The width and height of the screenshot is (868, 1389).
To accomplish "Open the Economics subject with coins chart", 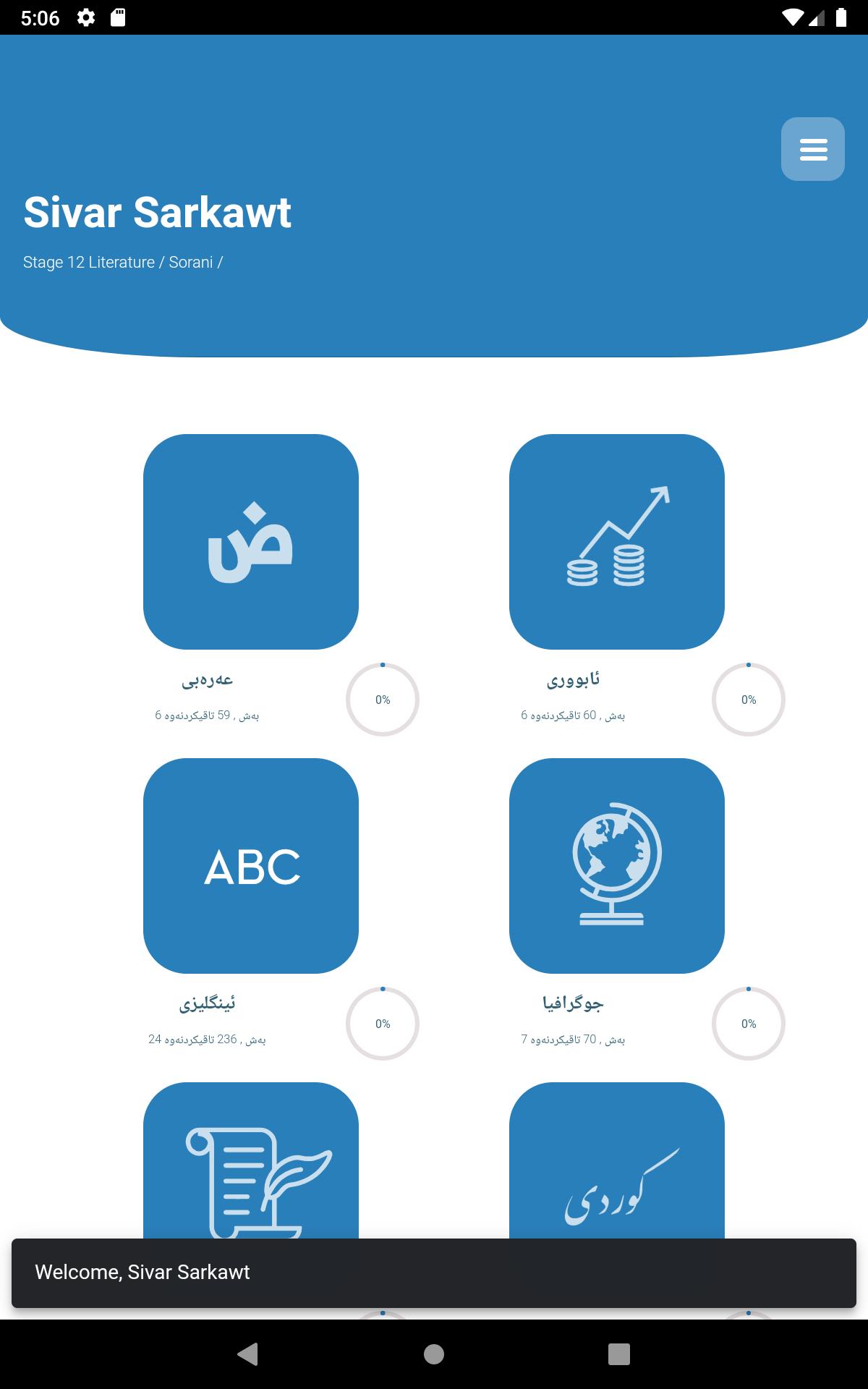I will click(616, 541).
